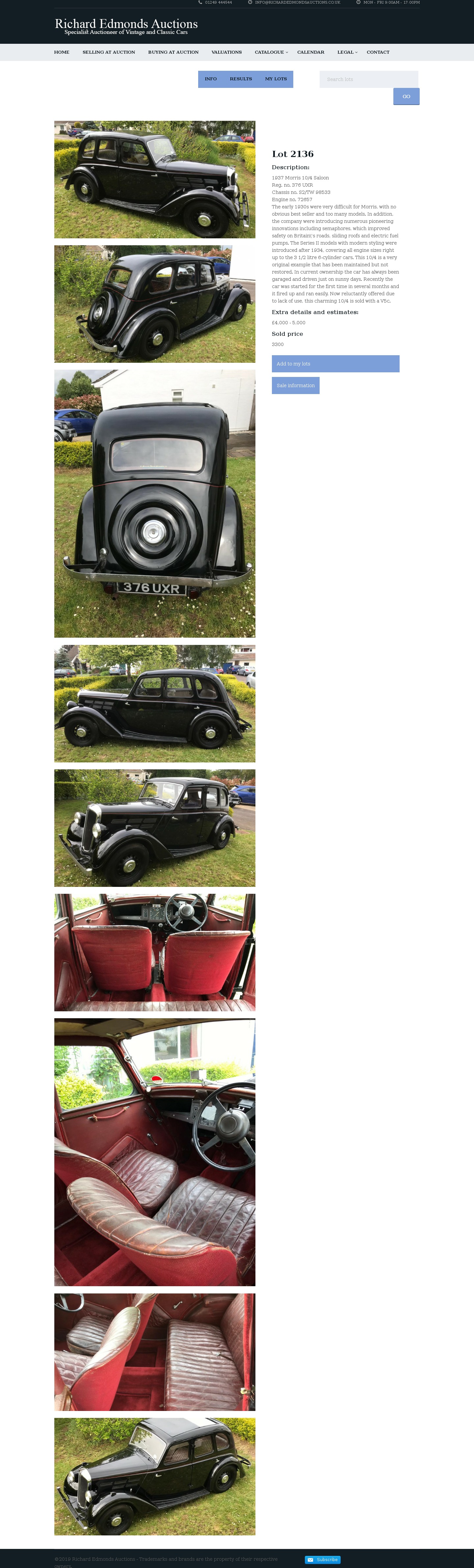Screen dimensions: 474x1568
Task: Open the Calendar page
Action: pos(310,52)
